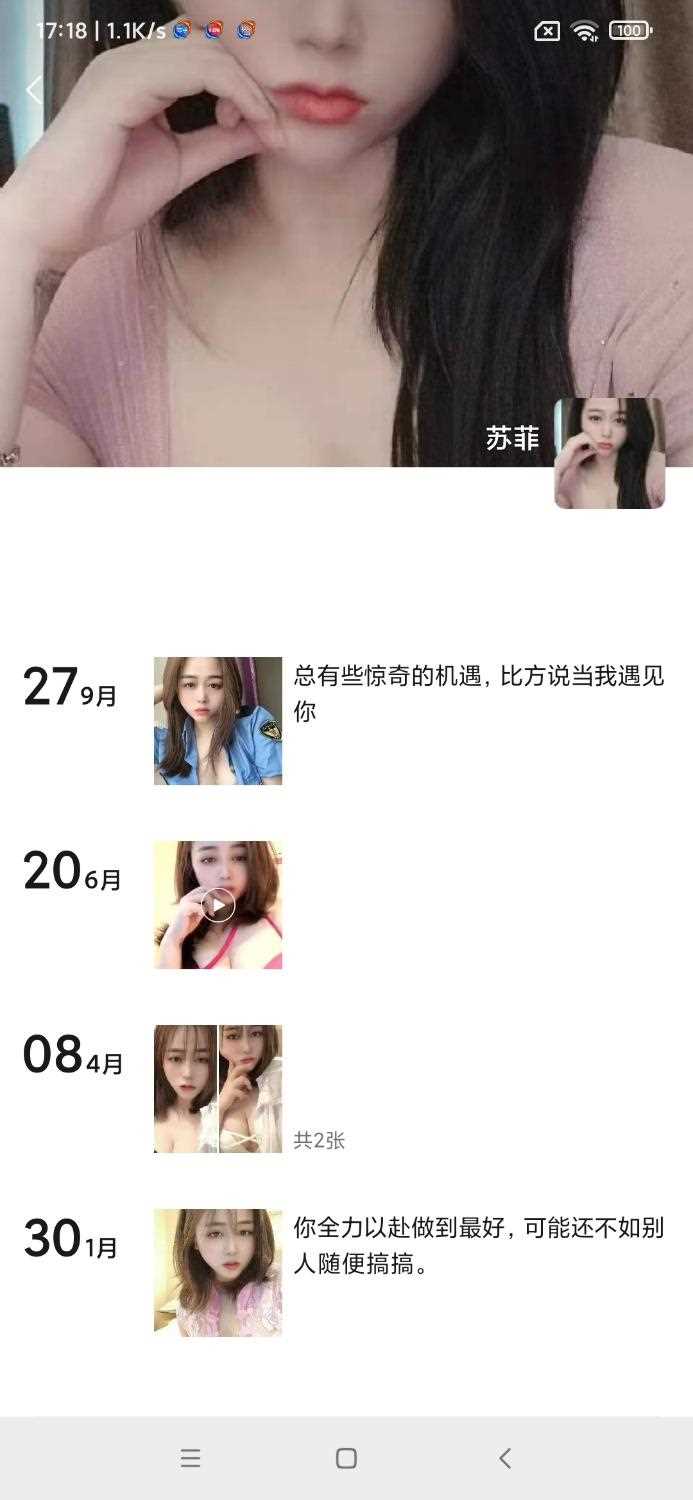Open the photo posted on 27 9月
693x1500 pixels.
218,721
